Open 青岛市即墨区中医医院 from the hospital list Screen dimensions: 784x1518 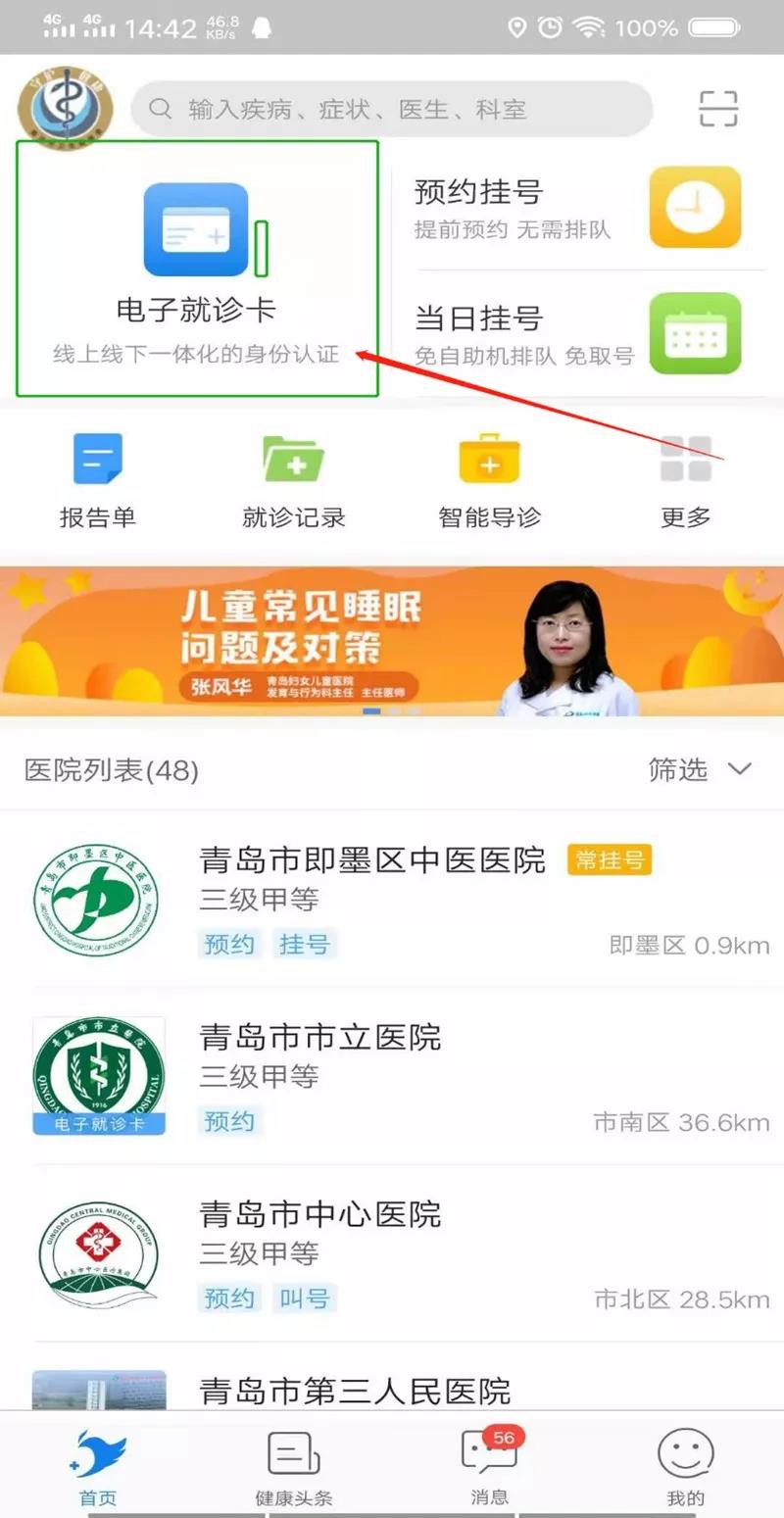point(392,900)
